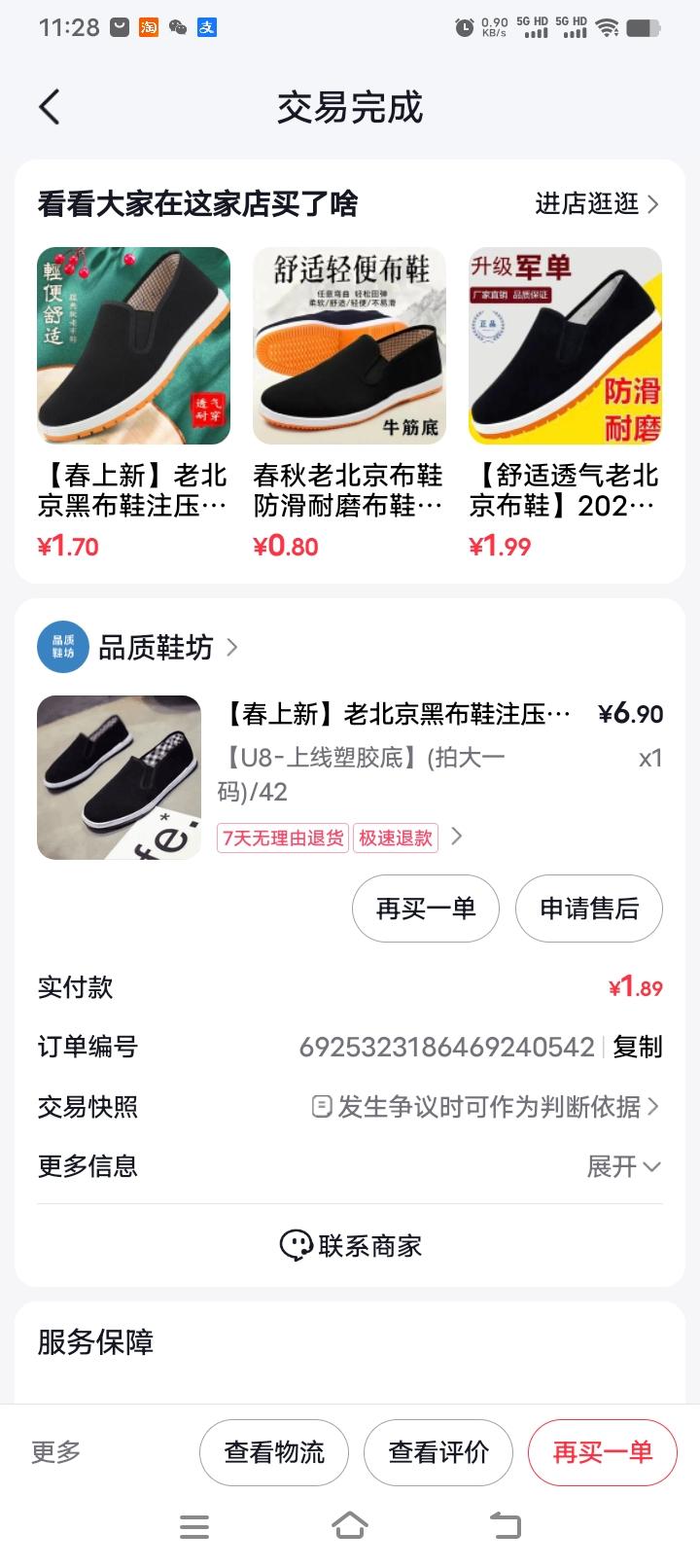Select the 极速退款 service tag

click(397, 837)
